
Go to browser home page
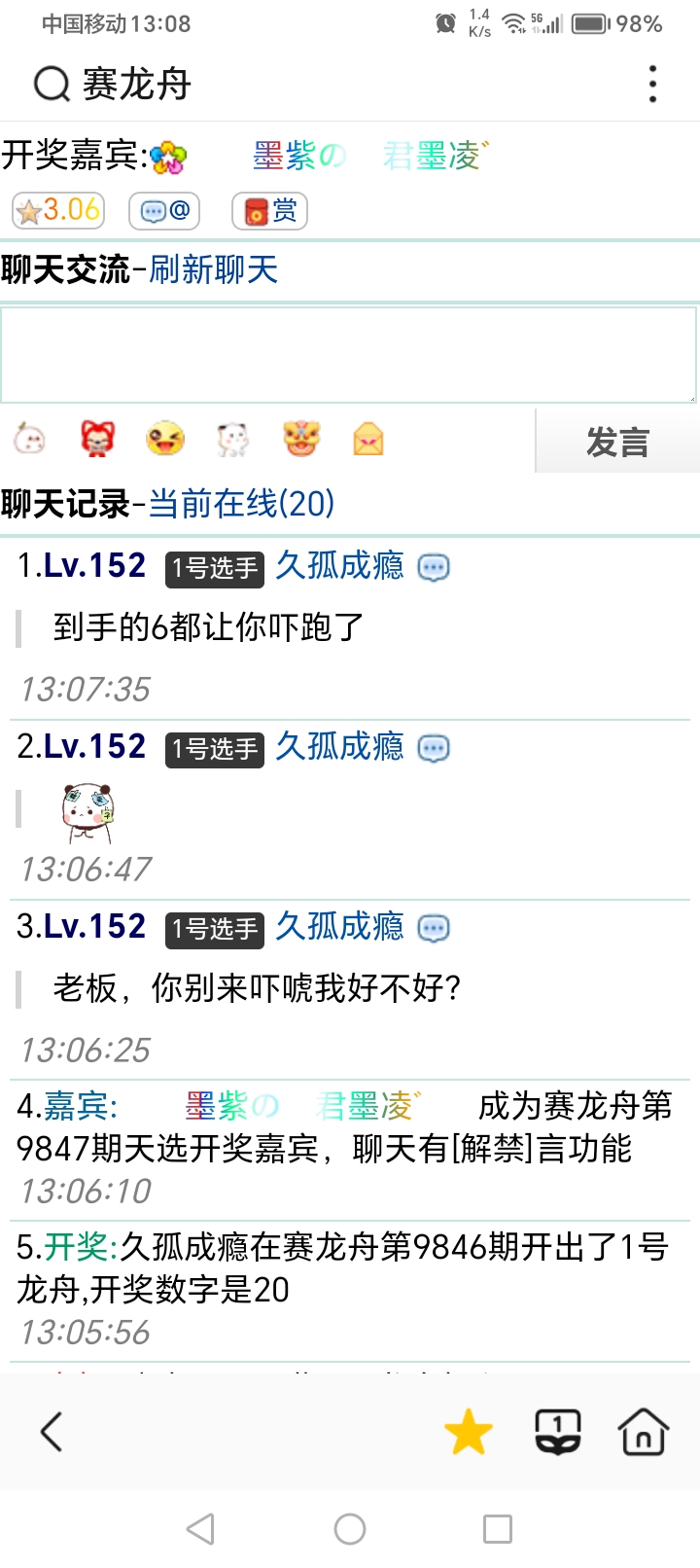tap(644, 1432)
